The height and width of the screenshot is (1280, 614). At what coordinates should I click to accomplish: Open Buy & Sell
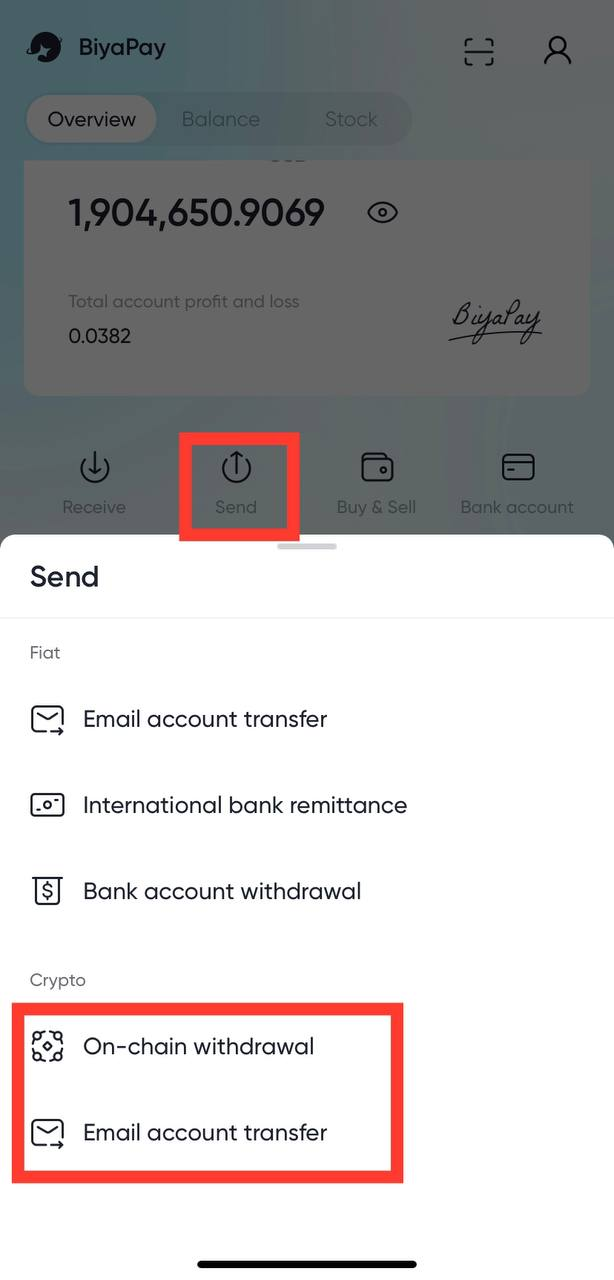pyautogui.click(x=376, y=482)
